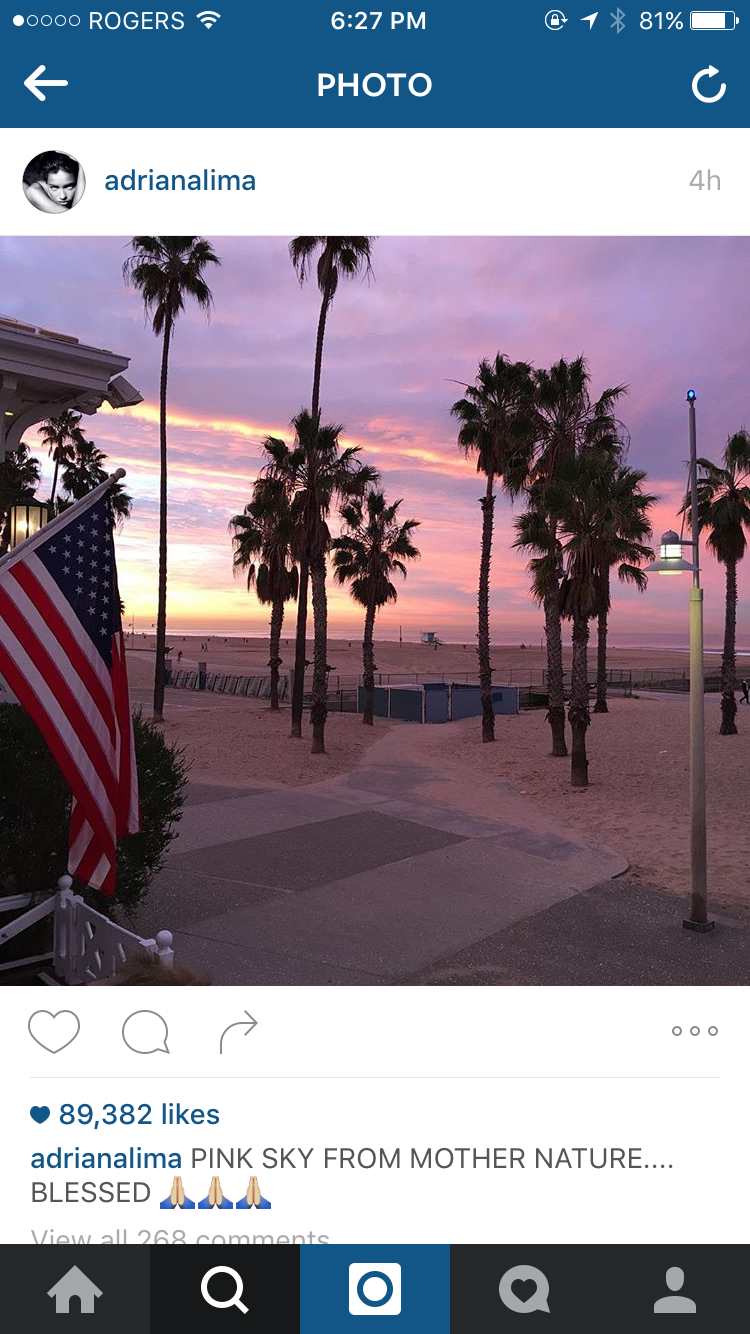The width and height of the screenshot is (750, 1334).
Task: Tap adrianalima username in the caption
Action: point(106,1158)
